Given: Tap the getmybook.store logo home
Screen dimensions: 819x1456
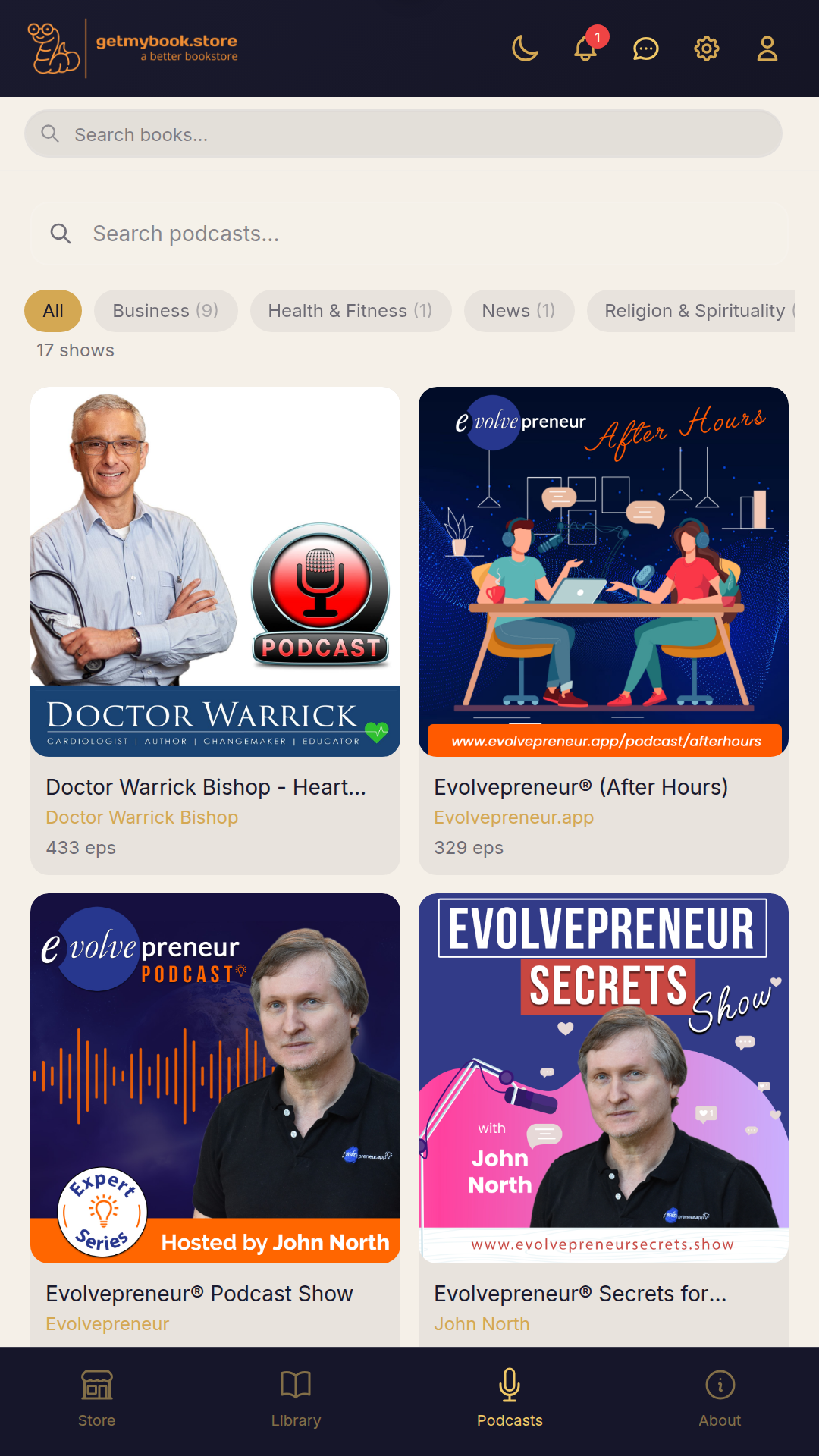Looking at the screenshot, I should click(x=133, y=49).
